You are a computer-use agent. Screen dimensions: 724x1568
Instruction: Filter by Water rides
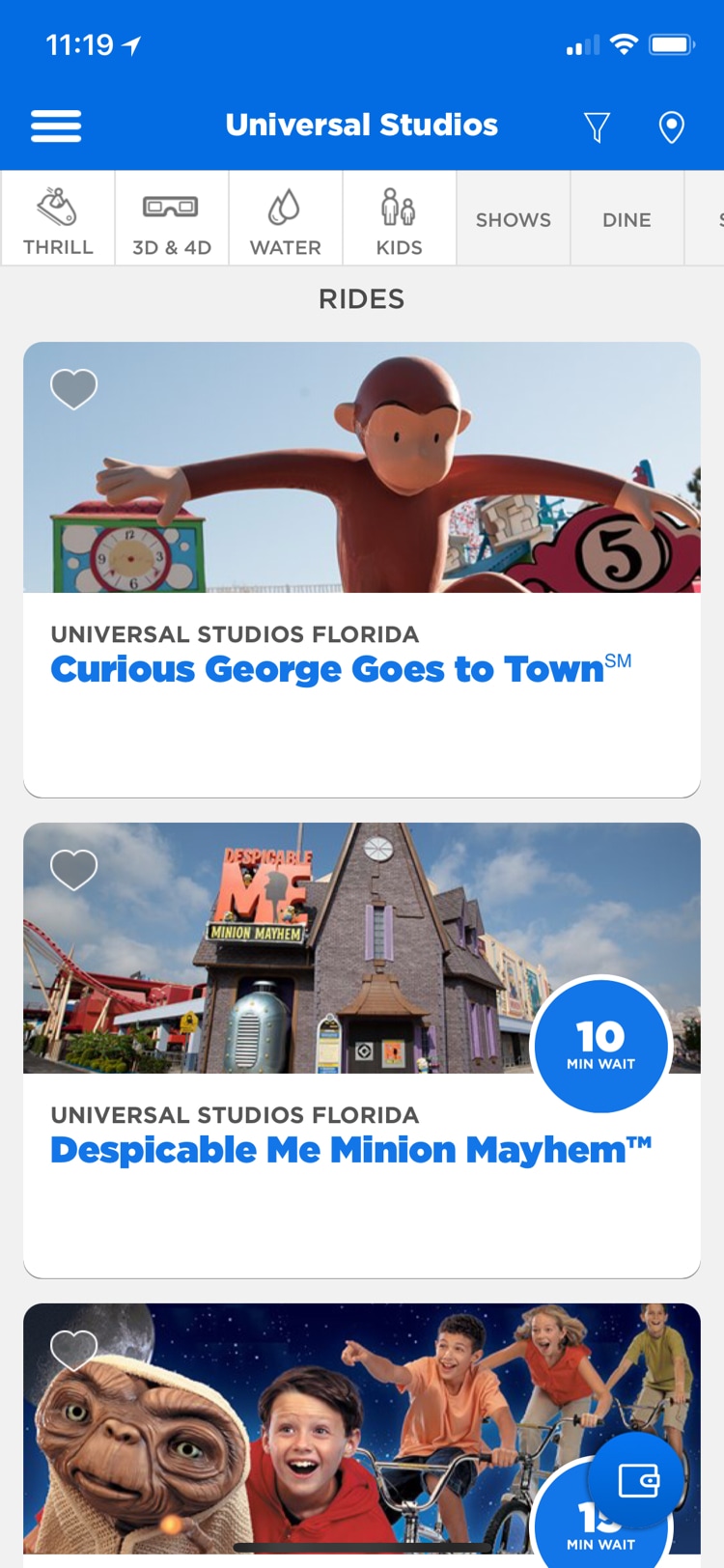[x=286, y=218]
